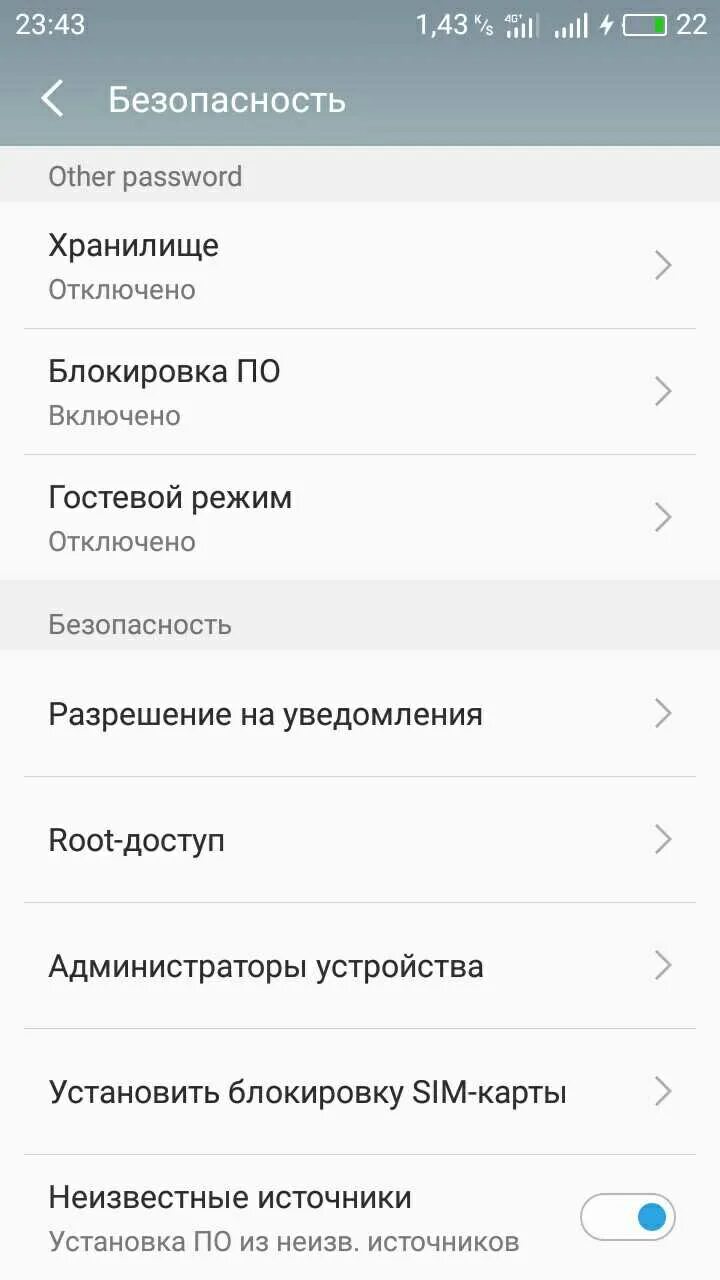The height and width of the screenshot is (1280, 720).
Task: Open Установить блокировку SIM-карты
Action: click(x=360, y=1092)
